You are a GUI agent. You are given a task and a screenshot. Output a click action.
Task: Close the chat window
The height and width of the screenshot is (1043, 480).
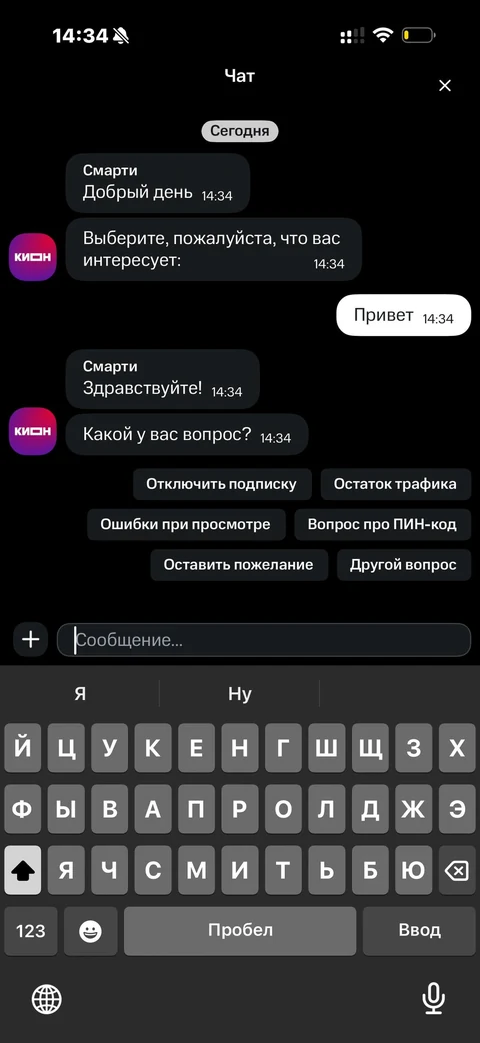point(445,85)
